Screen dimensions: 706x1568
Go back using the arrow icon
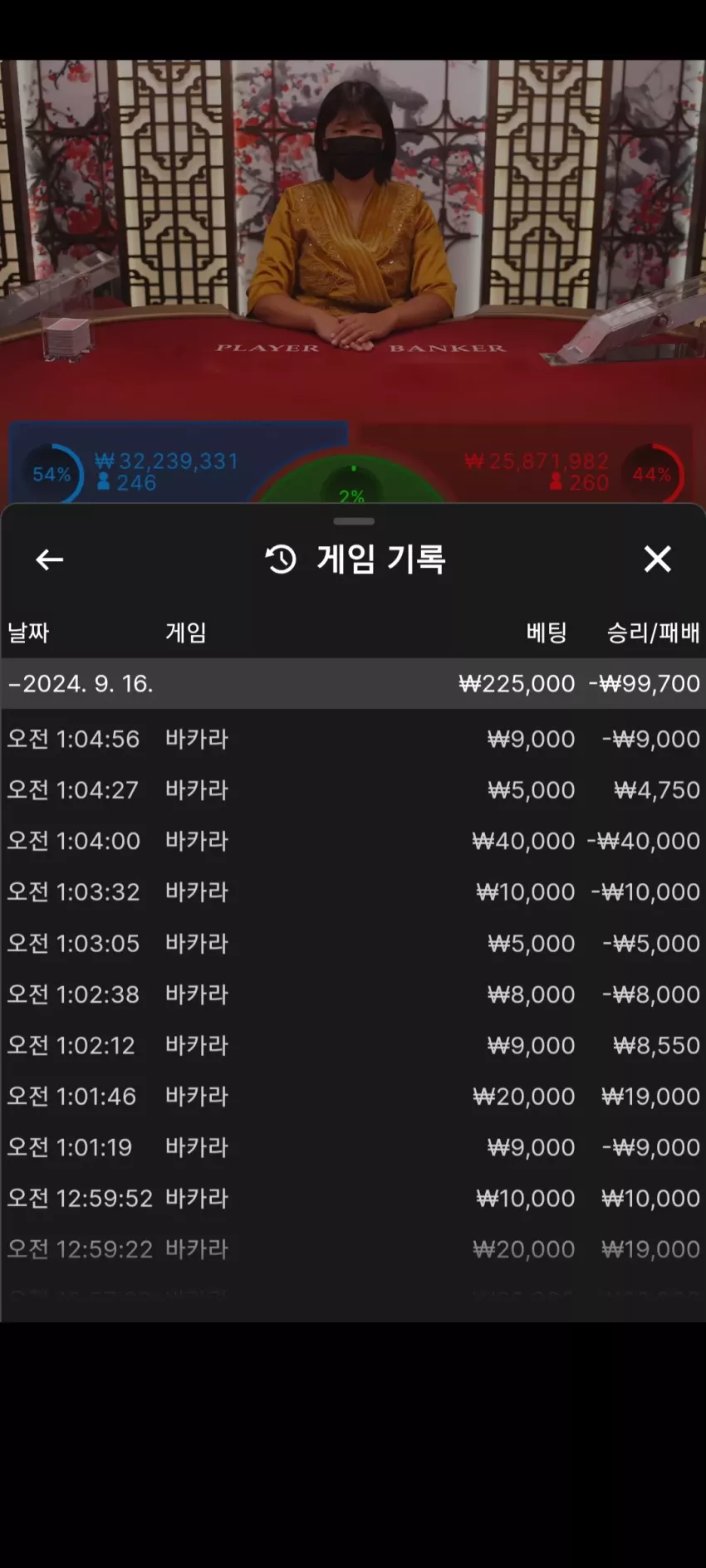[50, 560]
